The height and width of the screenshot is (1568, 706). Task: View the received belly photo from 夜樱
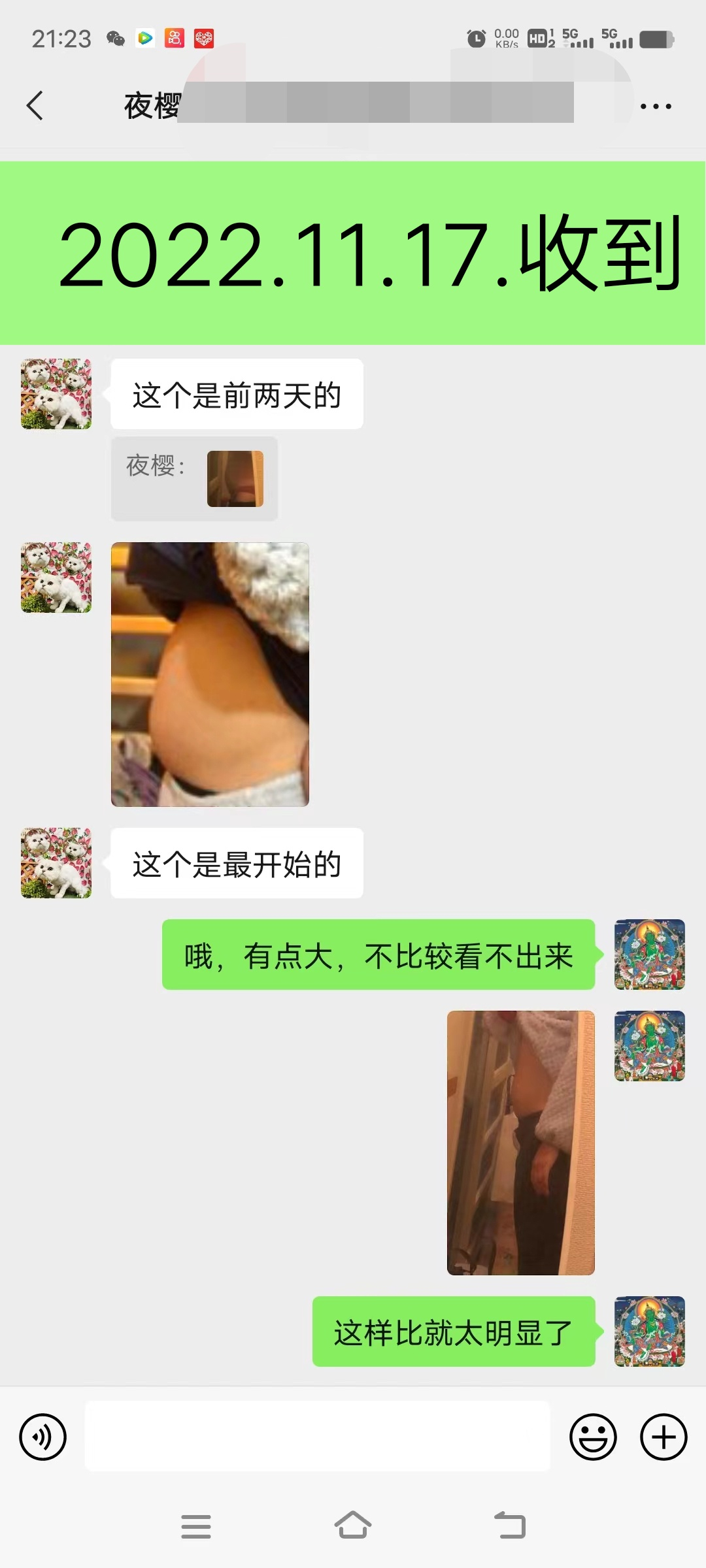tap(210, 674)
